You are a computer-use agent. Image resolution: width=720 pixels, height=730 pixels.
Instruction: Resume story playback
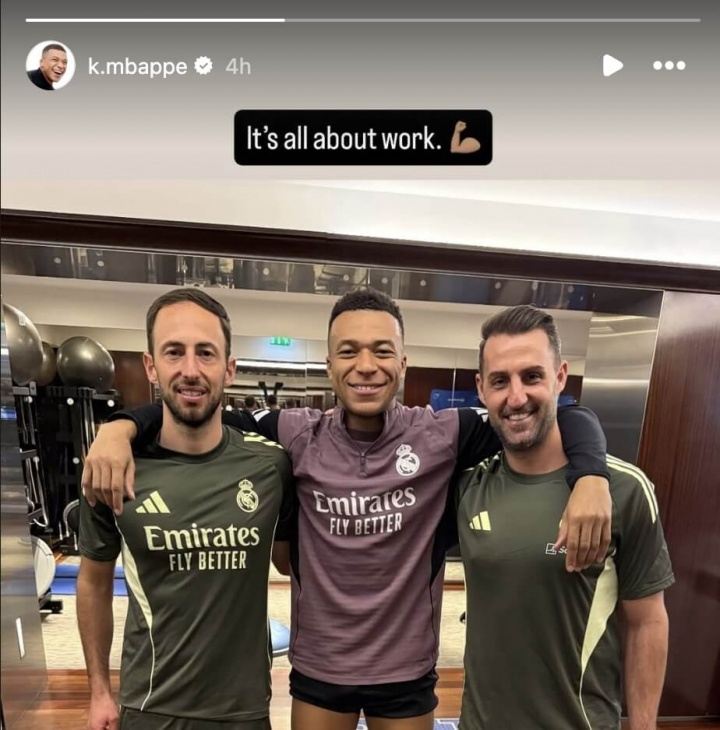612,66
